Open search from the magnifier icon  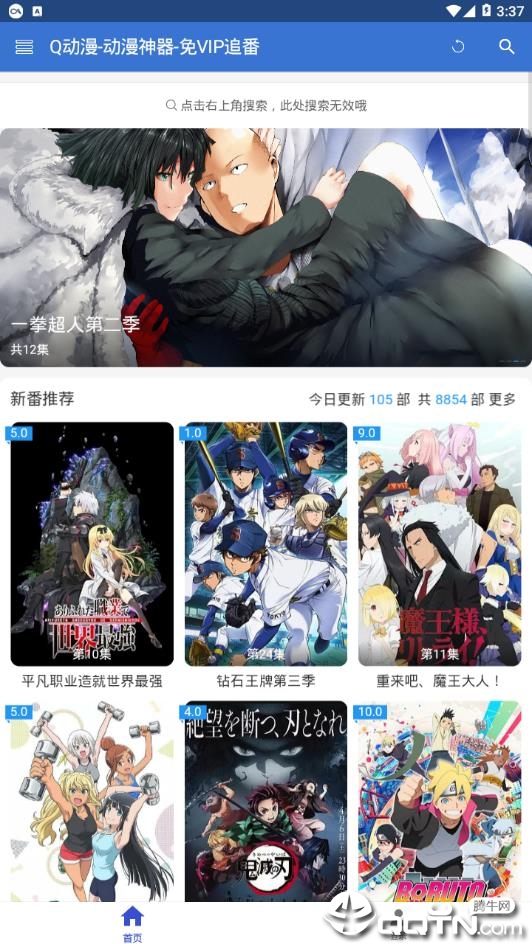(x=507, y=47)
